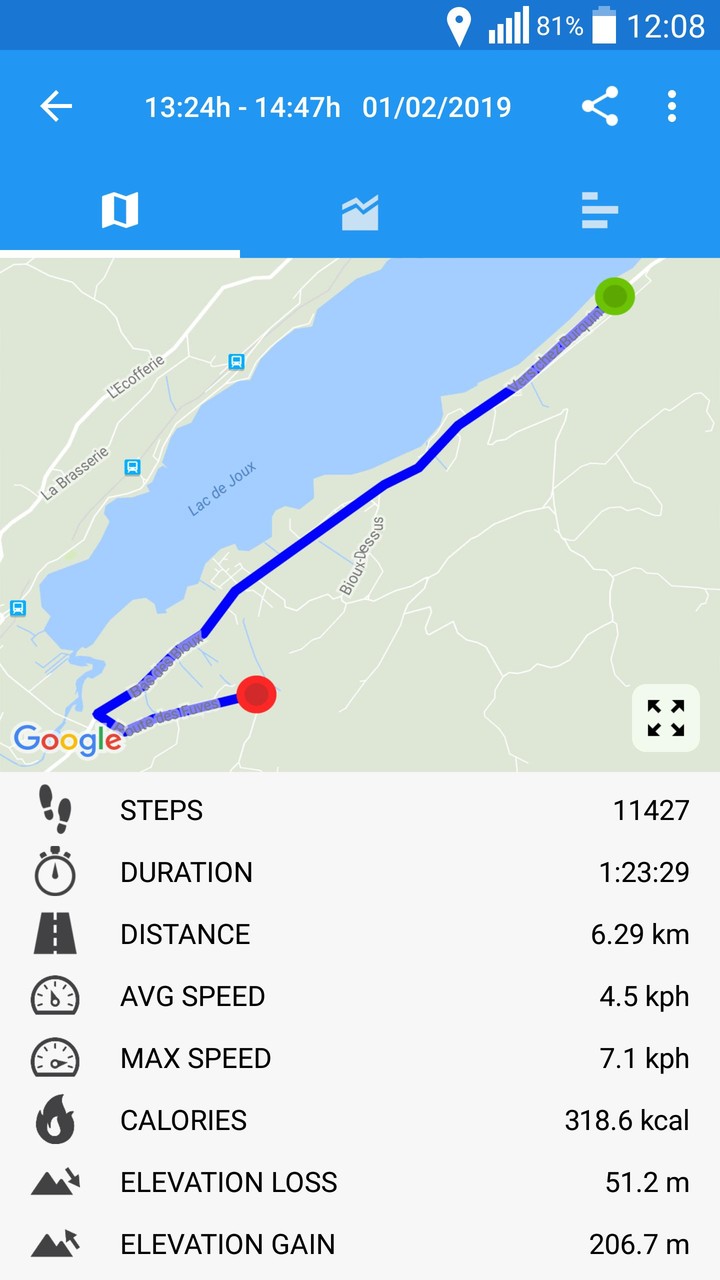Go back using the arrow
Image resolution: width=720 pixels, height=1280 pixels.
point(56,107)
